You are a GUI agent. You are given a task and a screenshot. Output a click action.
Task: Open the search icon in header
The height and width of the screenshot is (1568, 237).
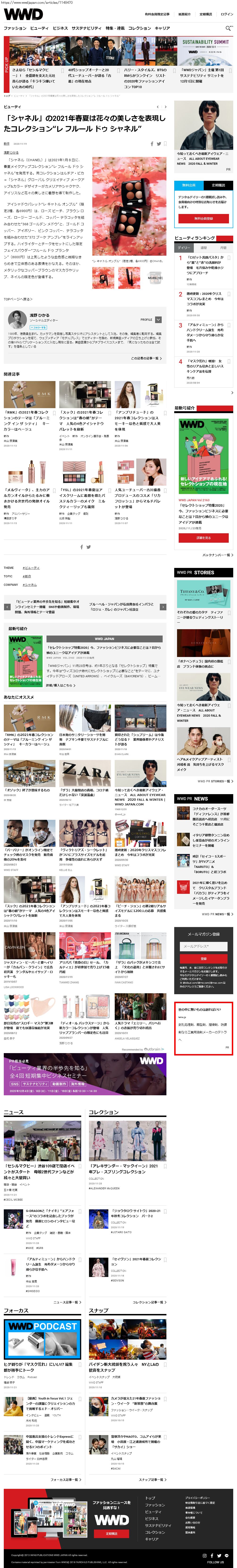(229, 28)
